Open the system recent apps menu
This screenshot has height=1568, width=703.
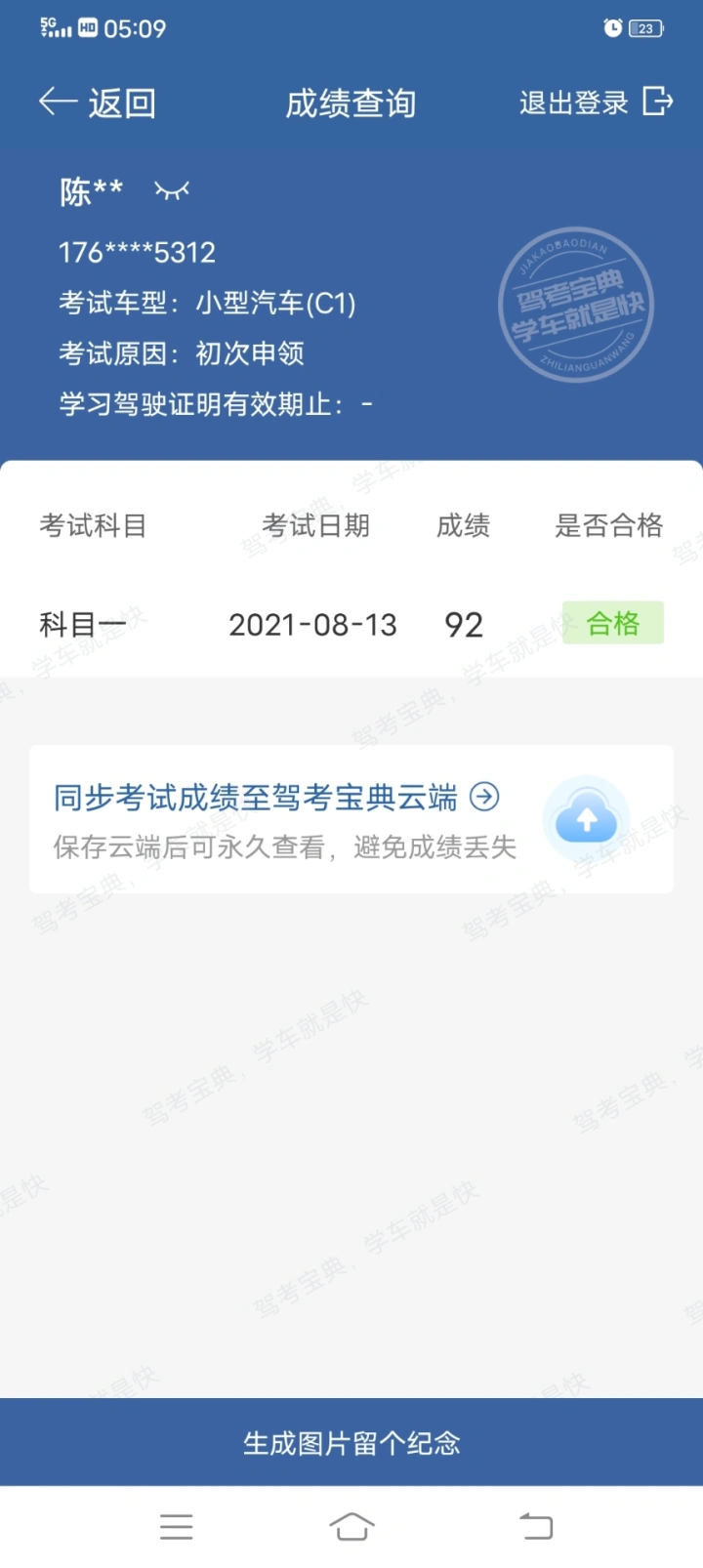pyautogui.click(x=177, y=1526)
